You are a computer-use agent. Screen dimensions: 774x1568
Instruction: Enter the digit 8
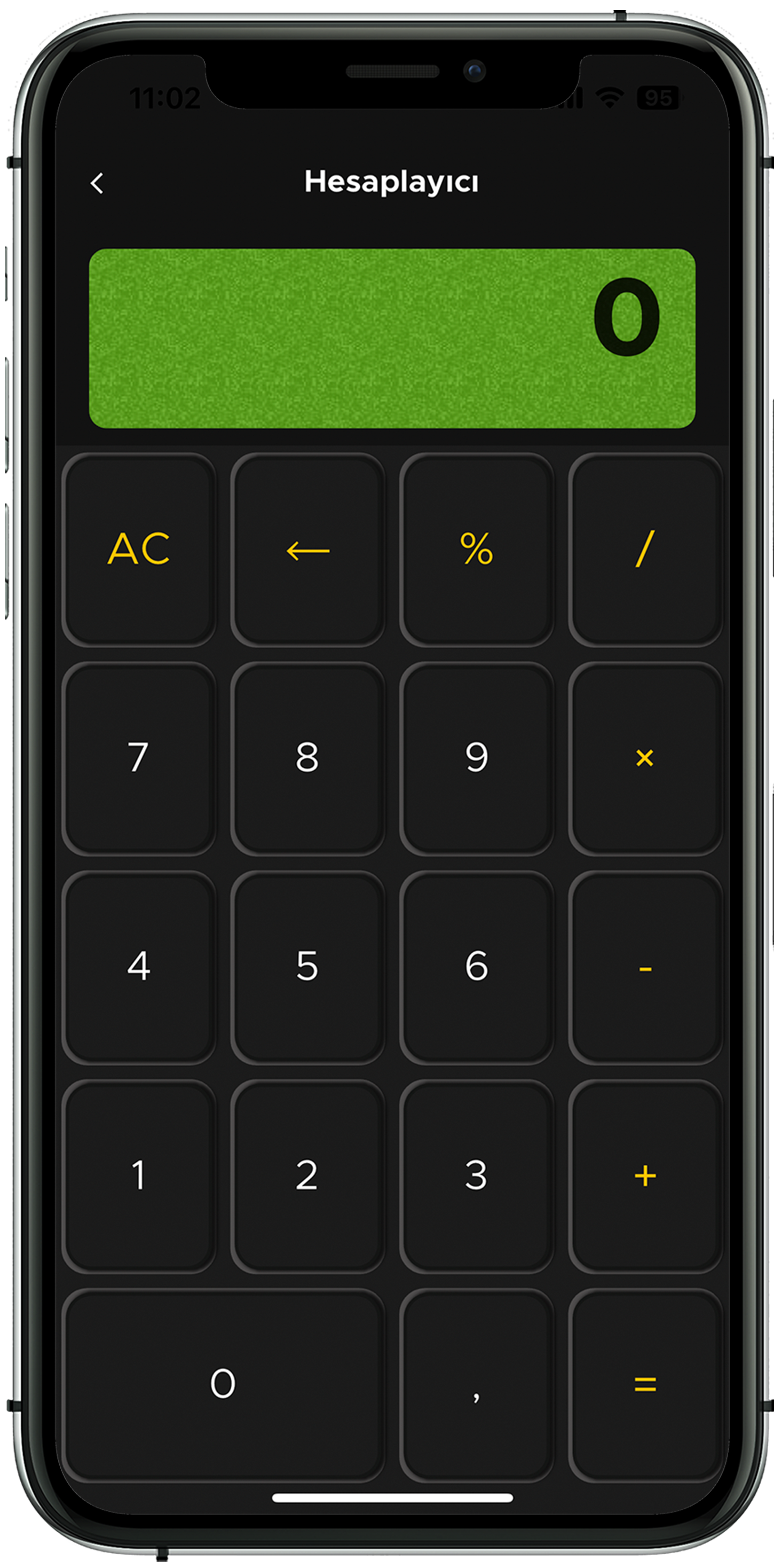(x=308, y=758)
